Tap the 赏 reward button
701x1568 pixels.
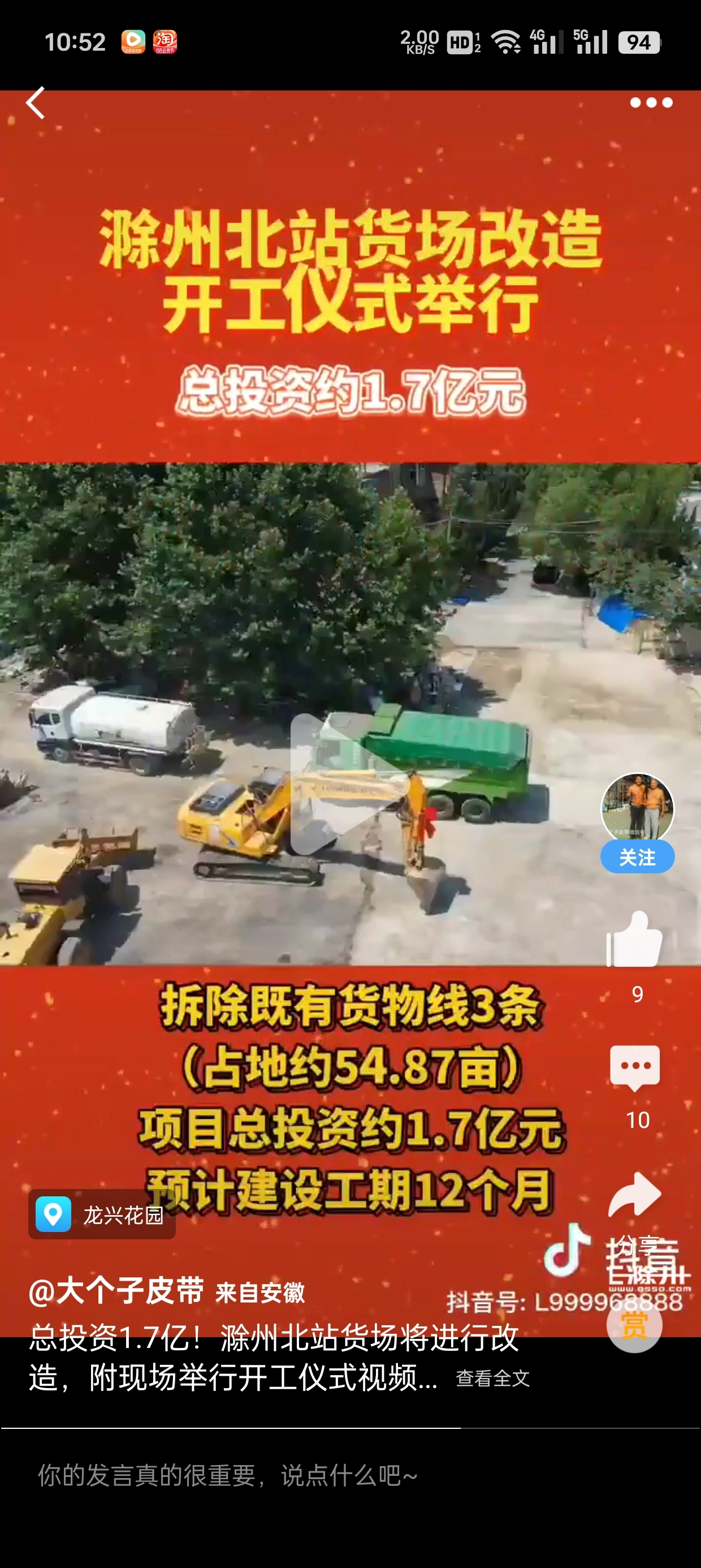(x=634, y=1325)
